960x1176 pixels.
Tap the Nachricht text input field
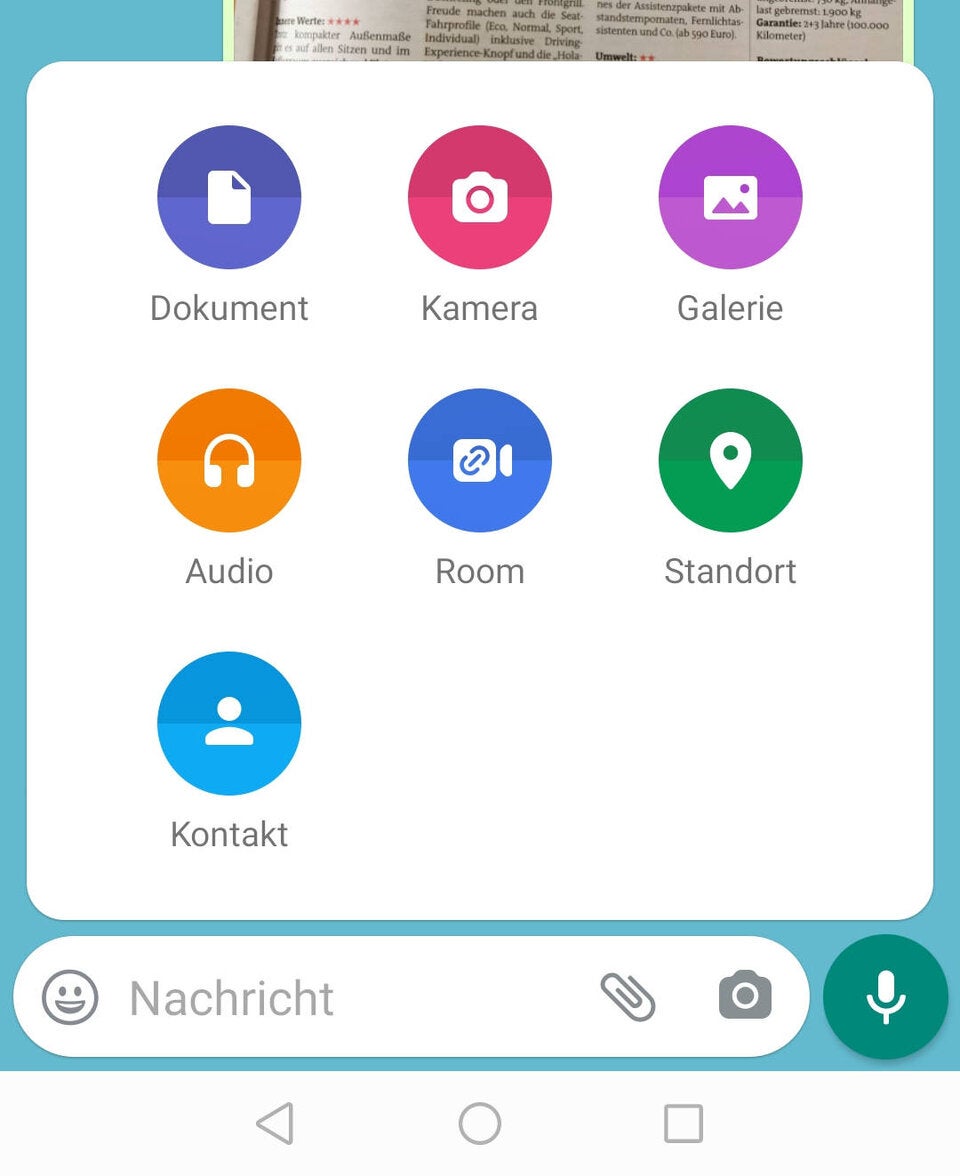[300, 997]
